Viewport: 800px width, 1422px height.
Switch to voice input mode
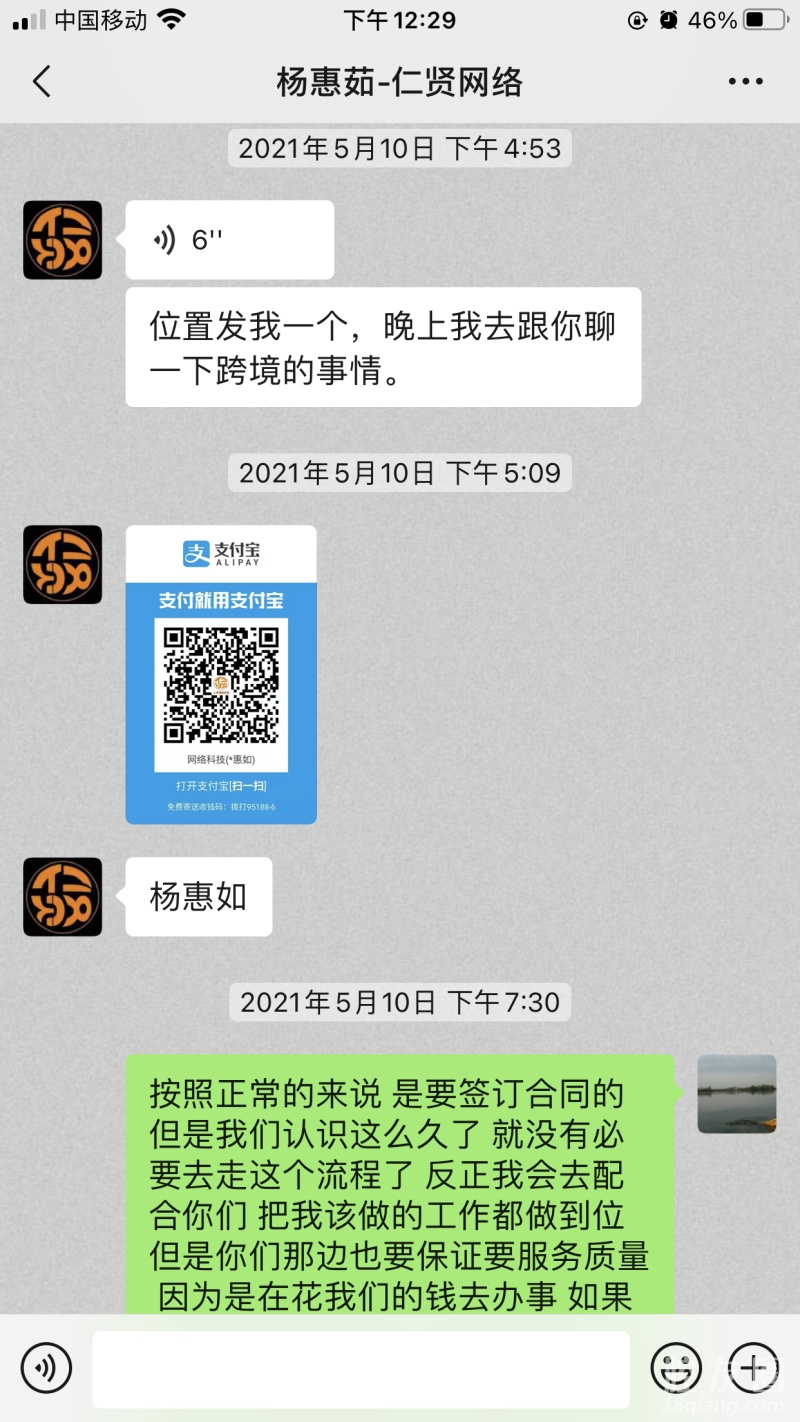[46, 1368]
